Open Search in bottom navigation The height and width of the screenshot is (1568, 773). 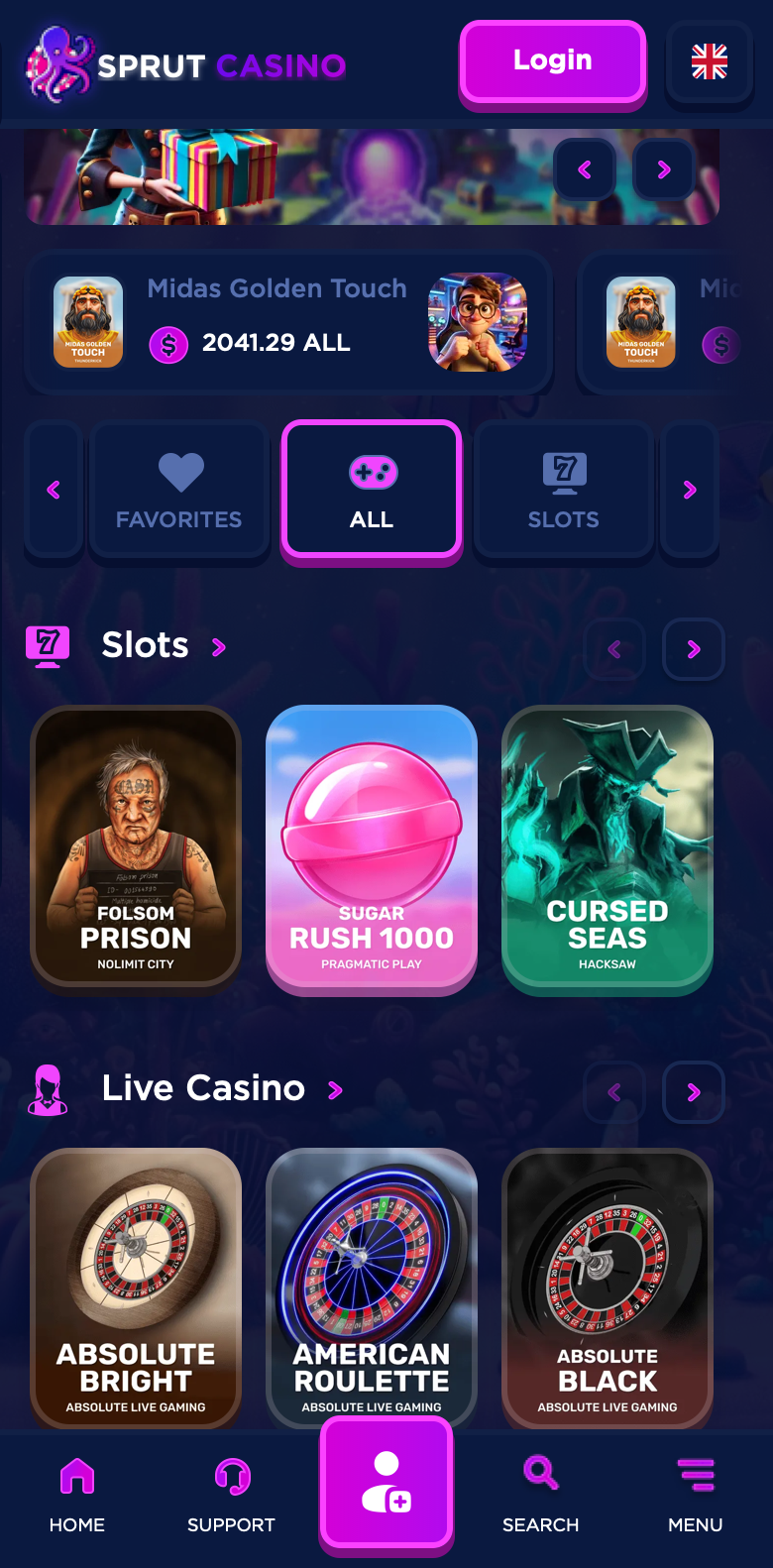[x=541, y=1496]
